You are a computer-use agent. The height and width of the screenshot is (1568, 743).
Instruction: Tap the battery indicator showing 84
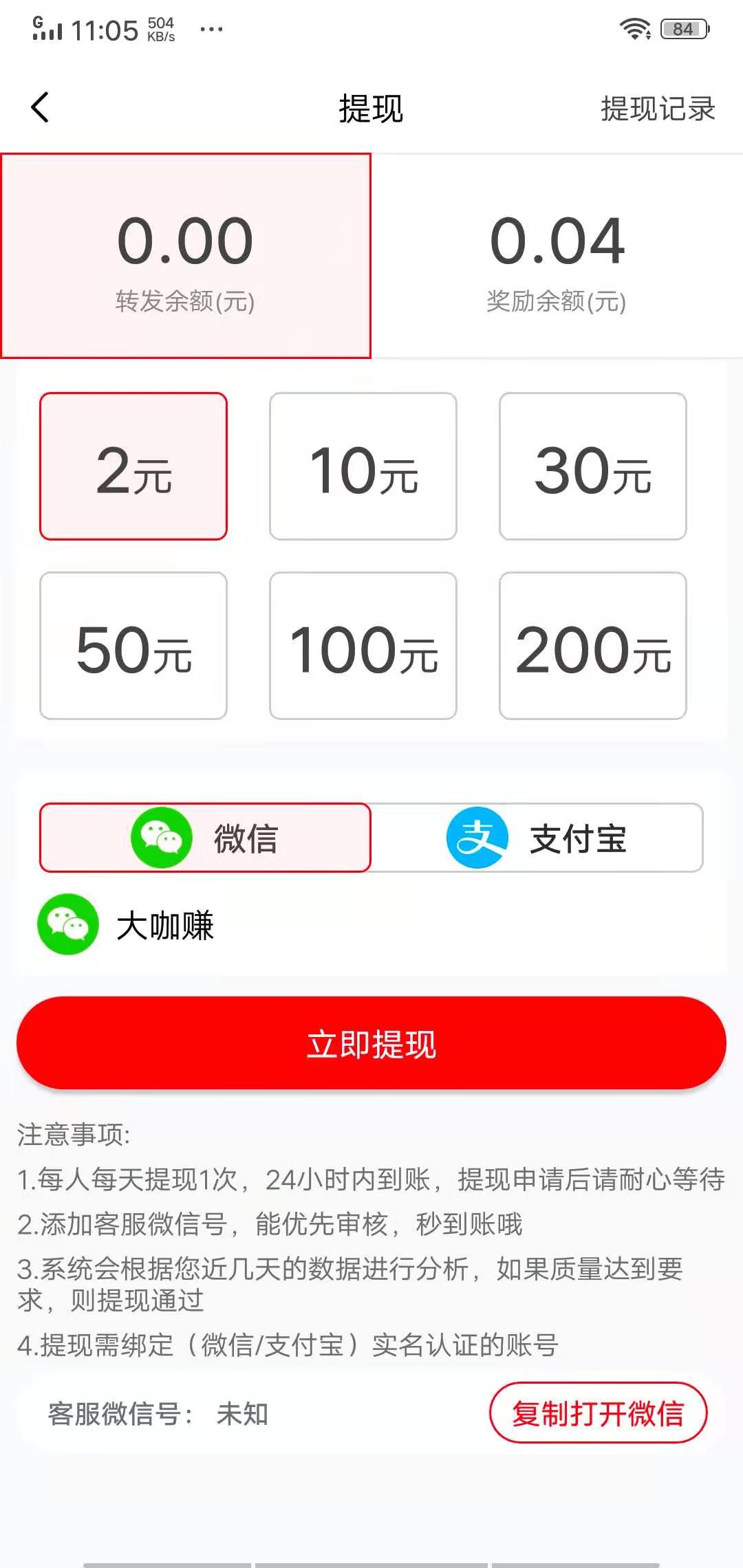pyautogui.click(x=683, y=29)
